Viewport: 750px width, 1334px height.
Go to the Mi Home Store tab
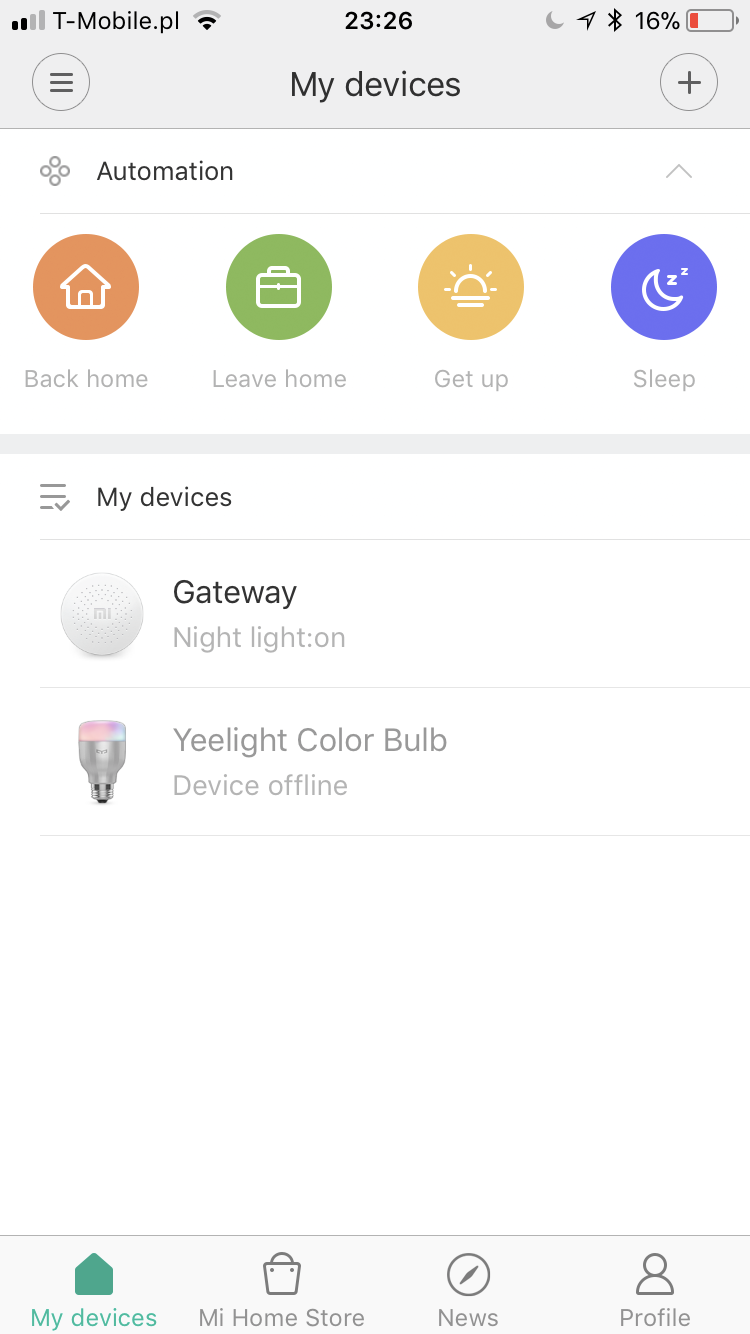[281, 1289]
